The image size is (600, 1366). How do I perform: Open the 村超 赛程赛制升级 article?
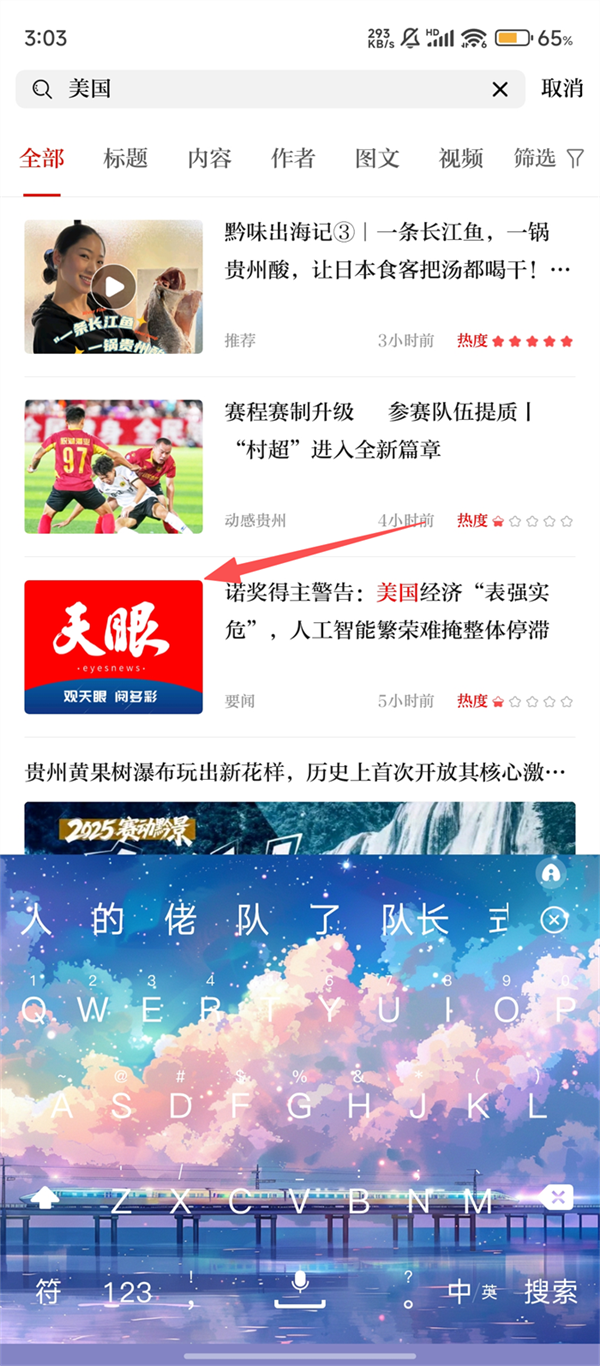pos(398,430)
